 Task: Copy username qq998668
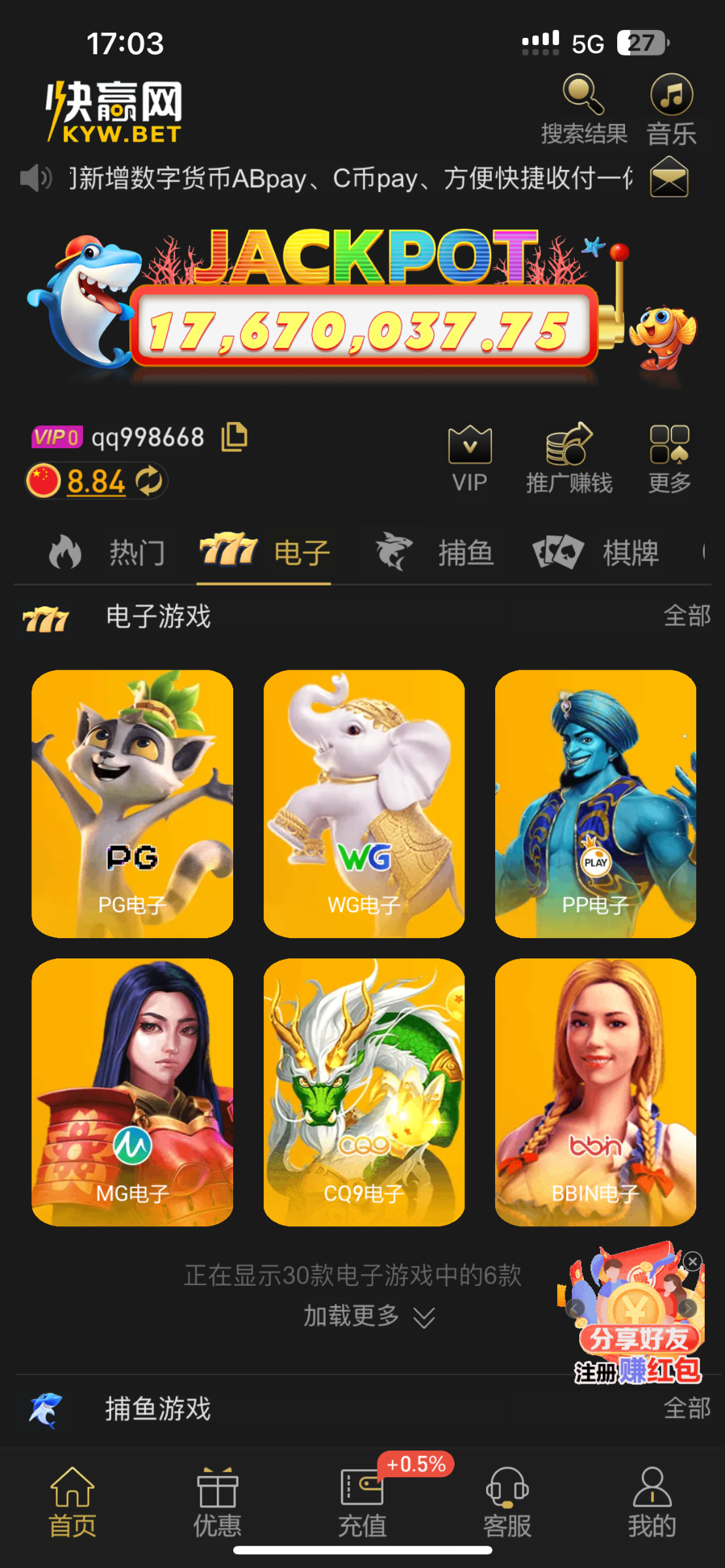coord(234,437)
